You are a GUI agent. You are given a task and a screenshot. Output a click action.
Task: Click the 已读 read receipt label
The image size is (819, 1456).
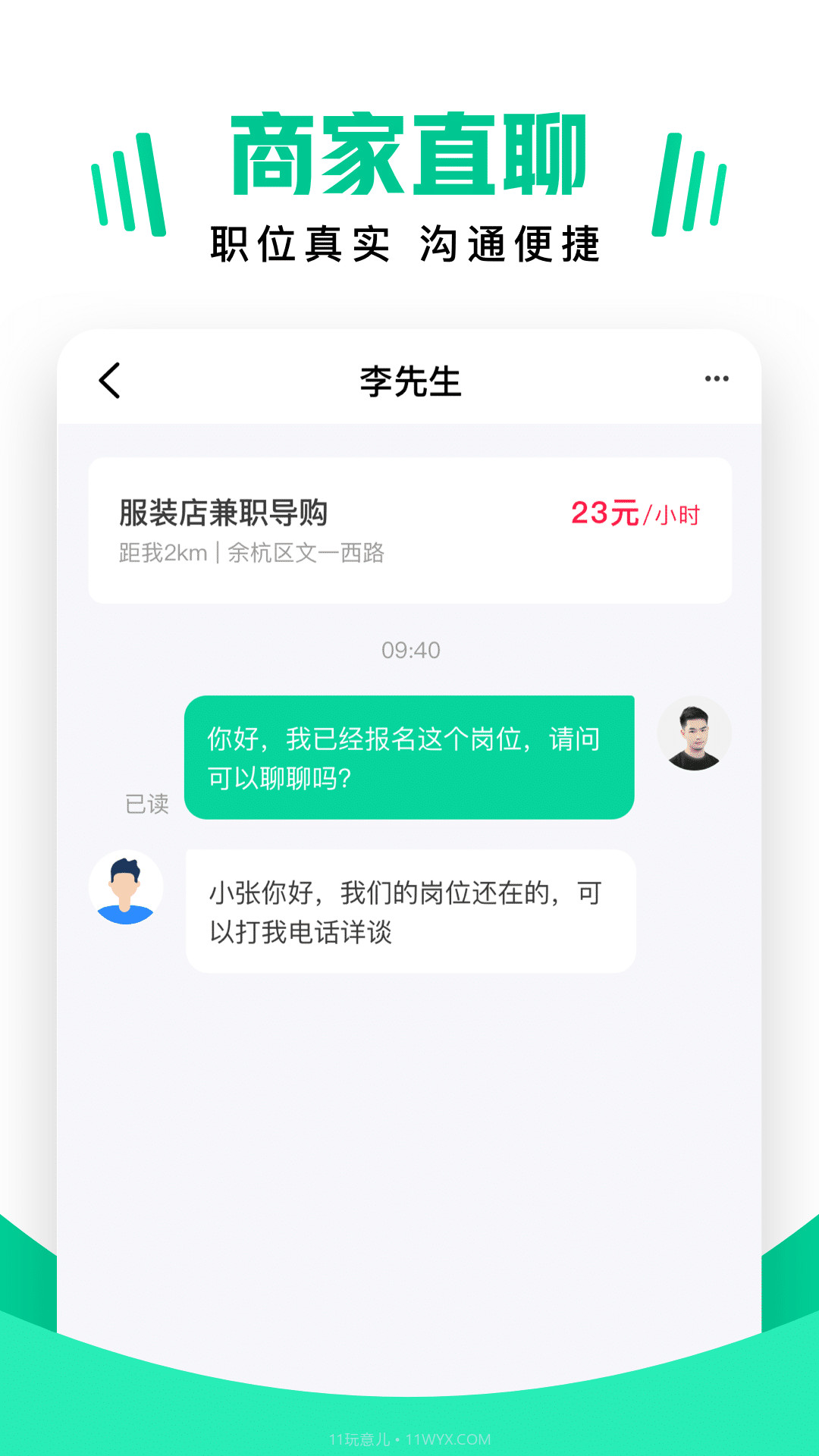coord(146,804)
